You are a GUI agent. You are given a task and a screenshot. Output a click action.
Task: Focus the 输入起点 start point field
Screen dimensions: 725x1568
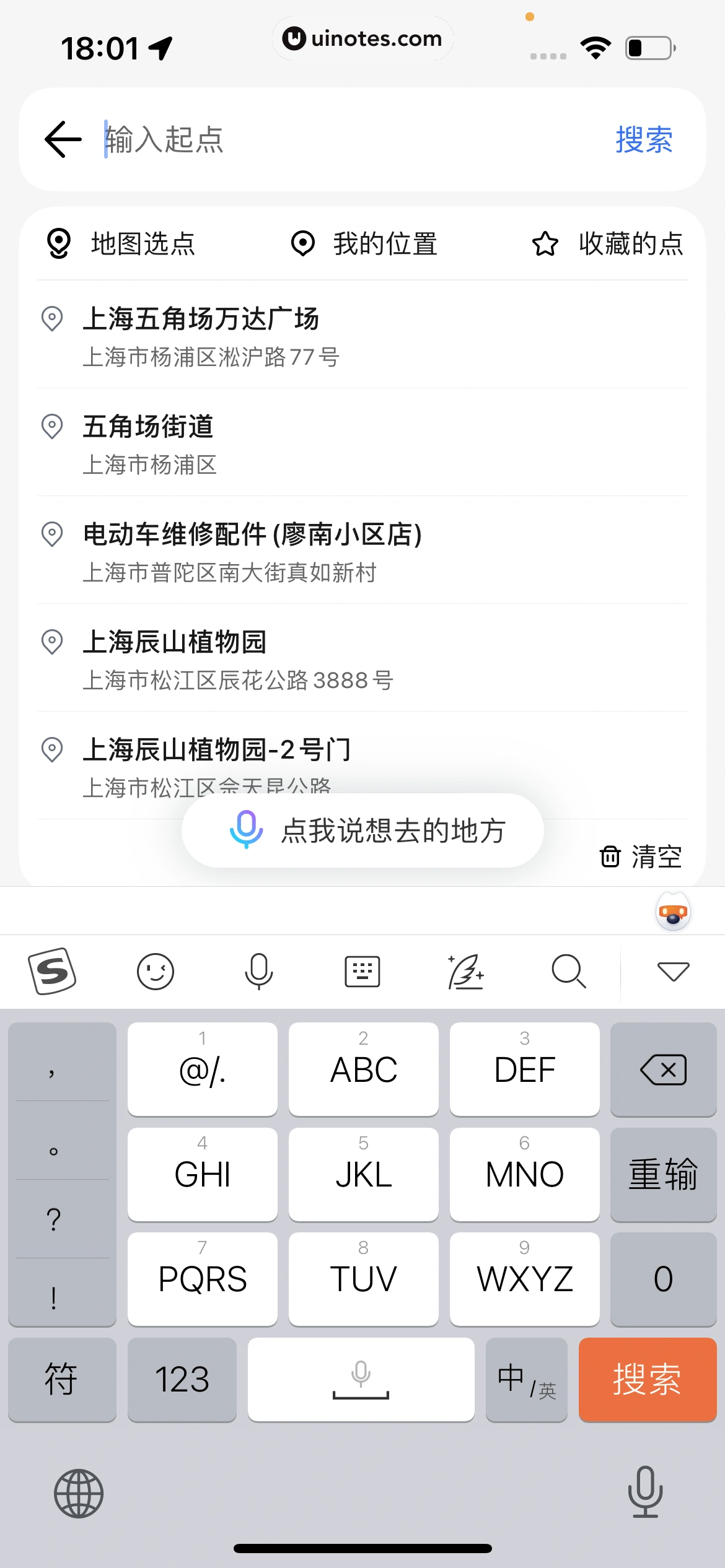[x=347, y=139]
